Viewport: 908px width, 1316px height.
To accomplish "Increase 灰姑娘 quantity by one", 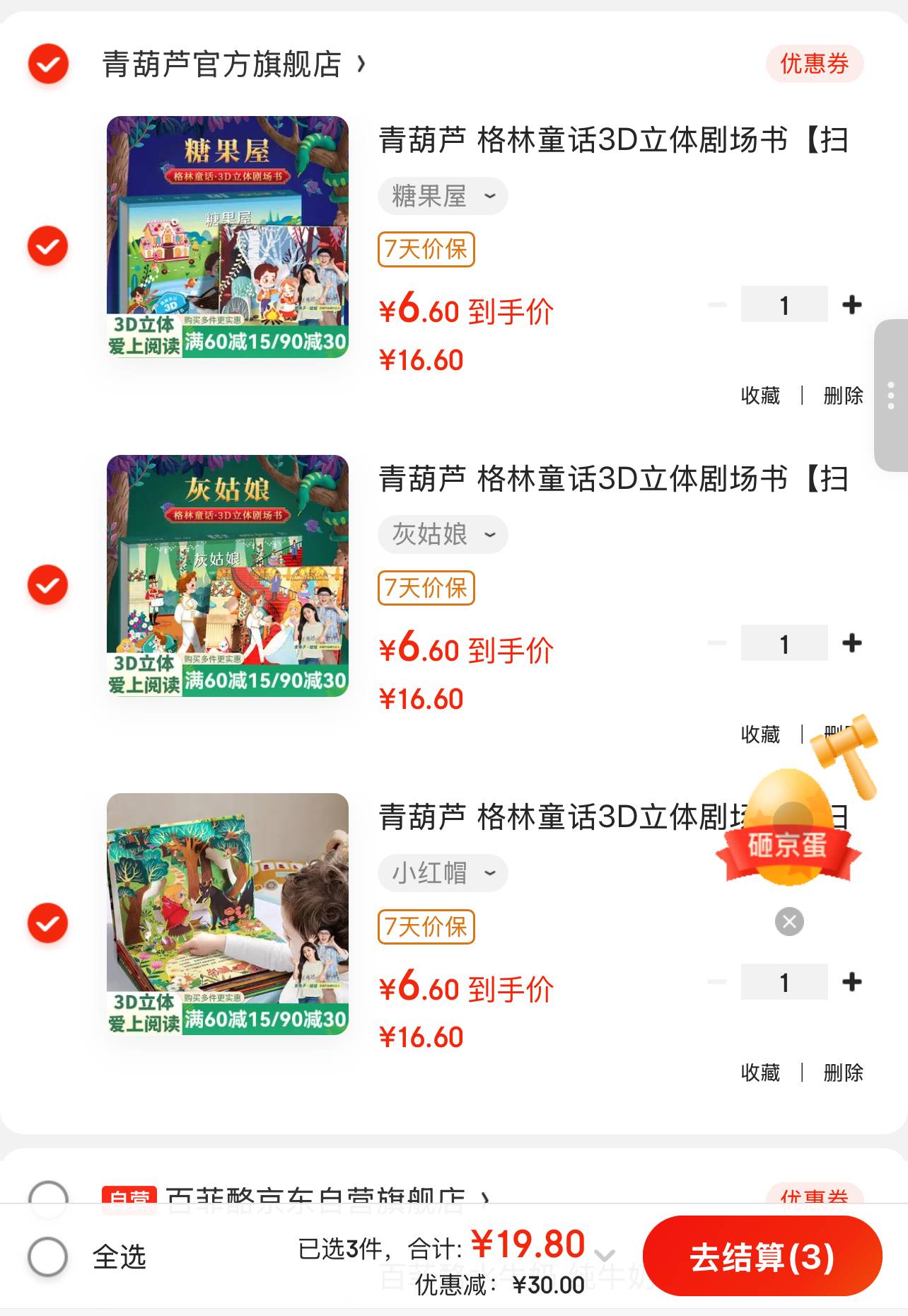I will pyautogui.click(x=851, y=643).
